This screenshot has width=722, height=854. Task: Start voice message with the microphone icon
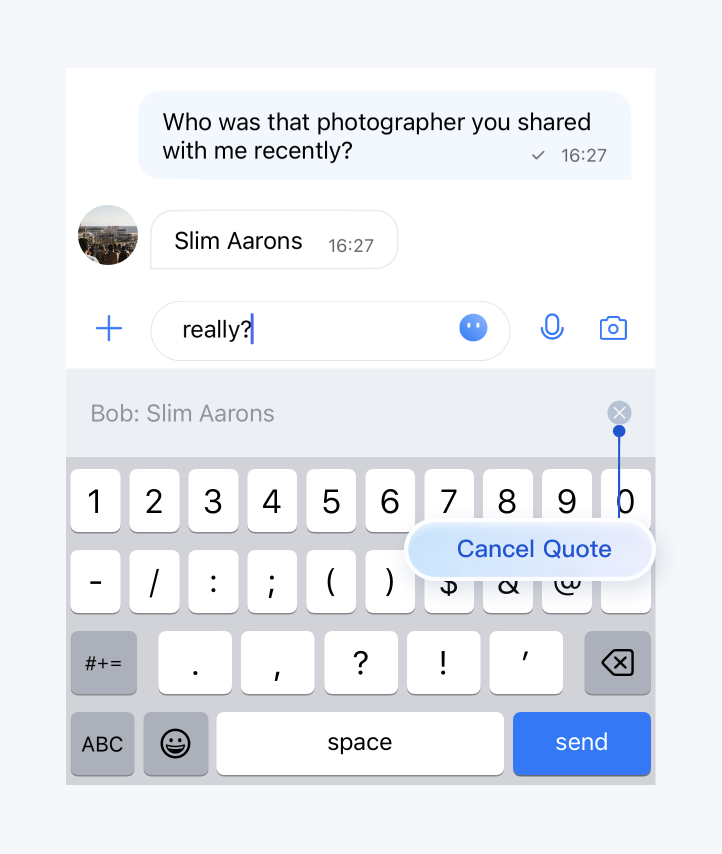551,327
